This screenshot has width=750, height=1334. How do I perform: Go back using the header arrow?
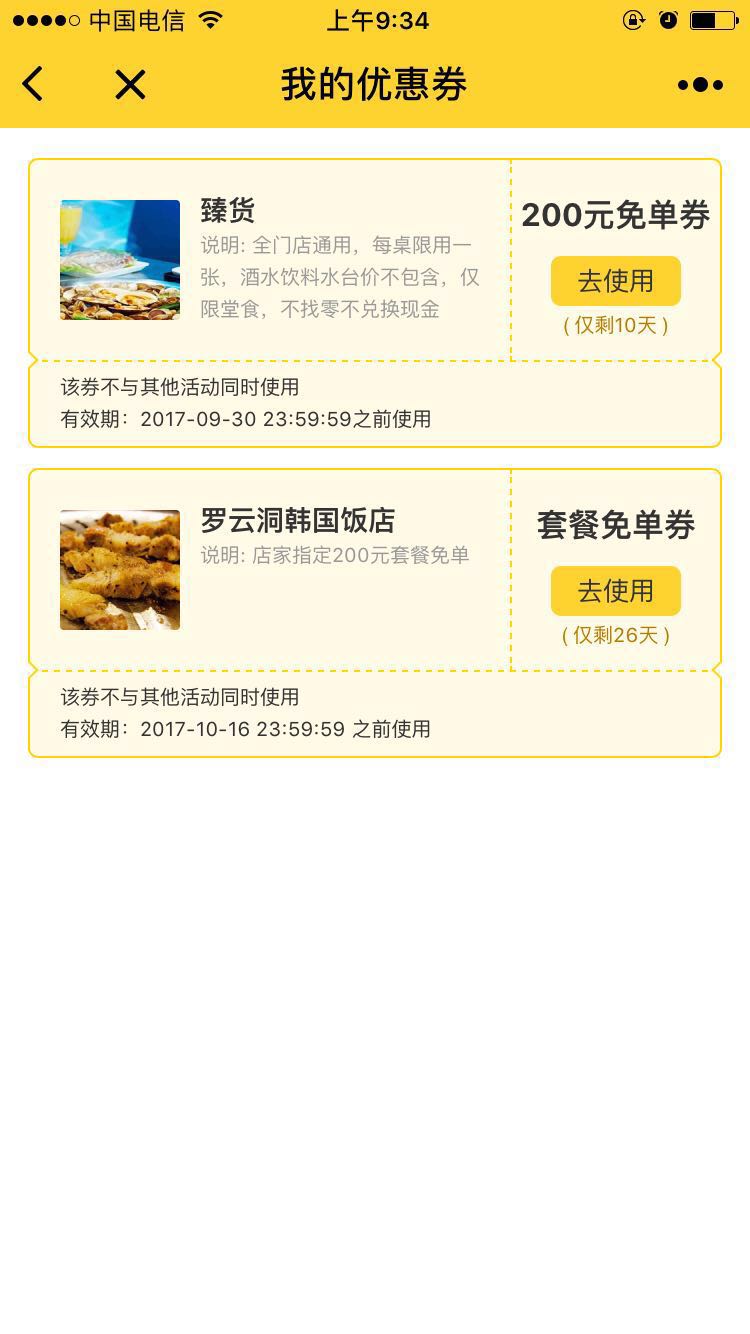click(x=33, y=85)
